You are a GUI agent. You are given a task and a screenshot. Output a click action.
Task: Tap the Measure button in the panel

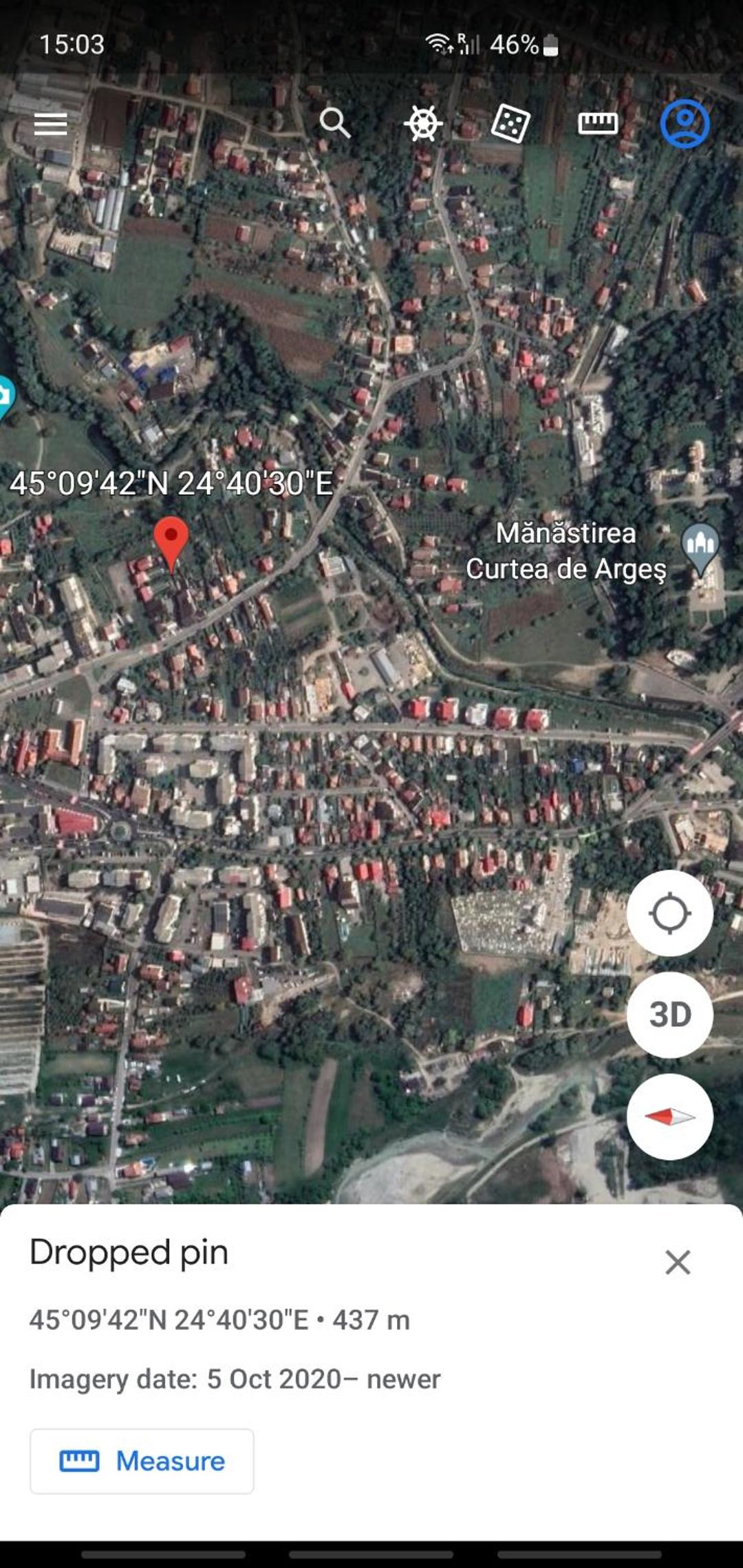[142, 1461]
